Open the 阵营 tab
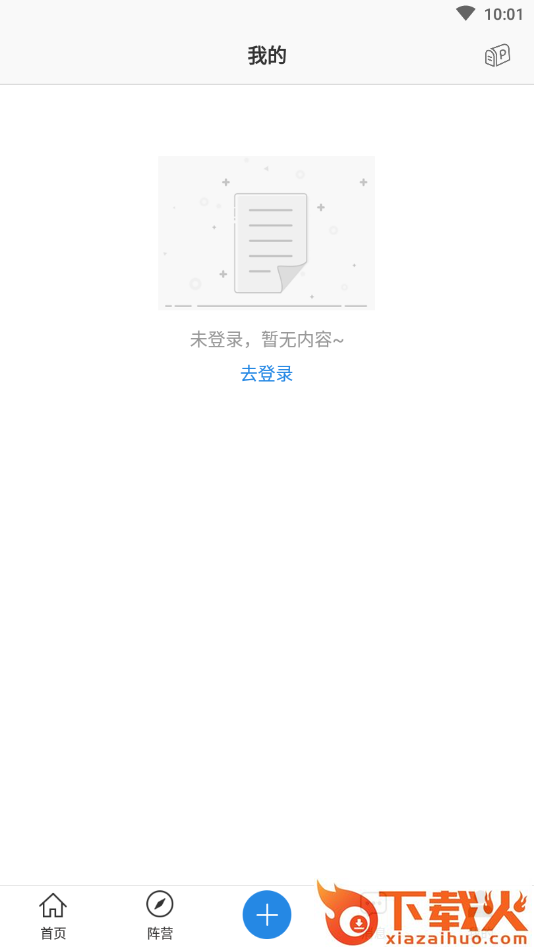This screenshot has width=534, height=949. coord(160,916)
